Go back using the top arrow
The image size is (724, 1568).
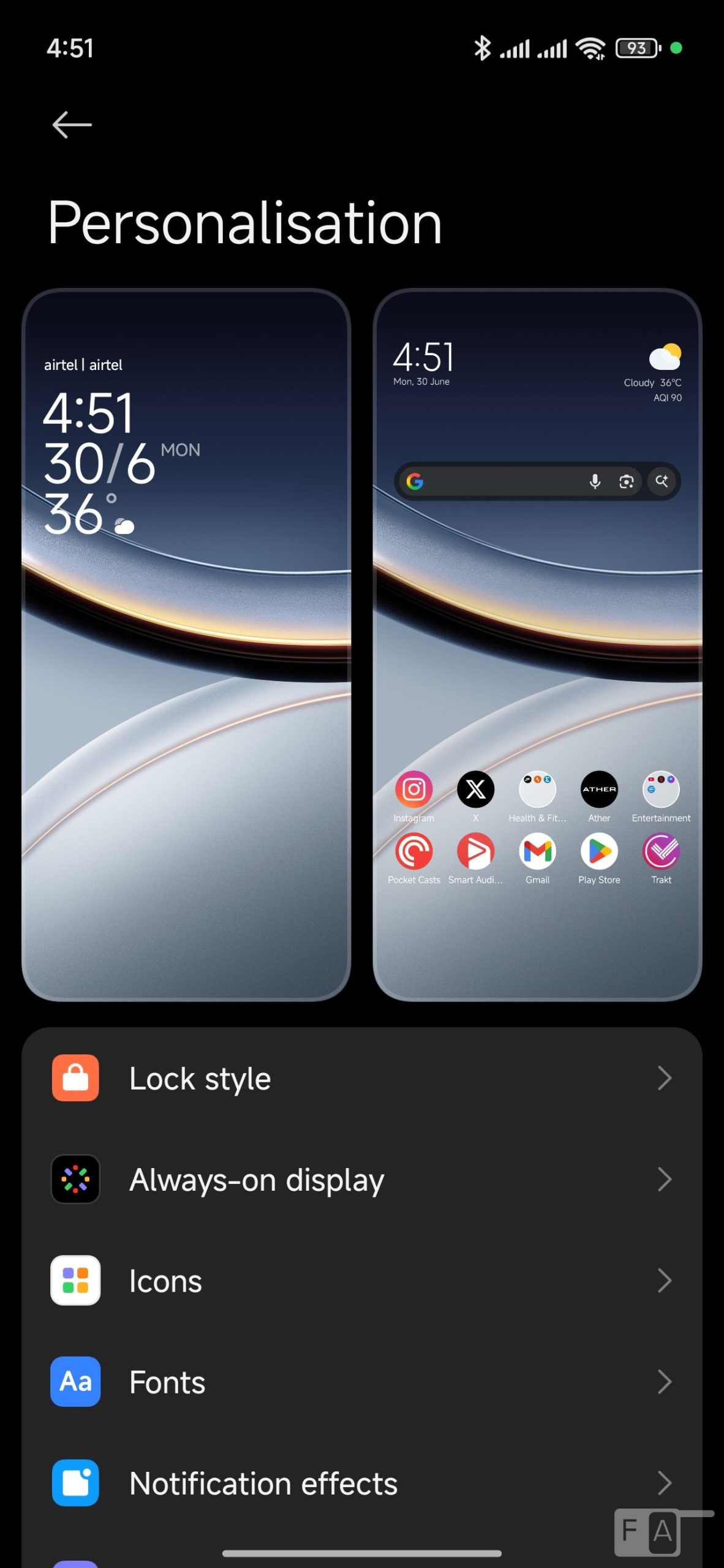pos(72,125)
